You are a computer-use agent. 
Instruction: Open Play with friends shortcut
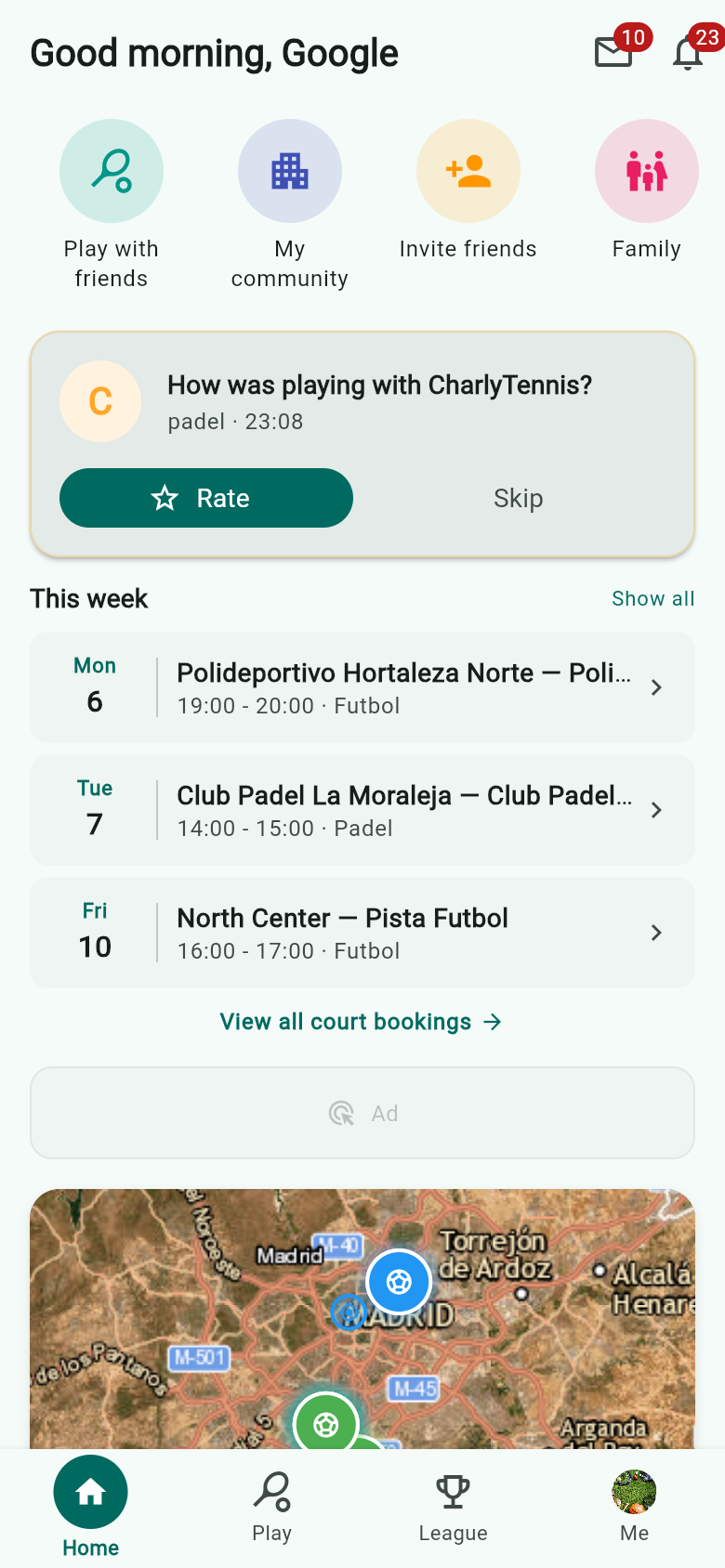(x=112, y=172)
